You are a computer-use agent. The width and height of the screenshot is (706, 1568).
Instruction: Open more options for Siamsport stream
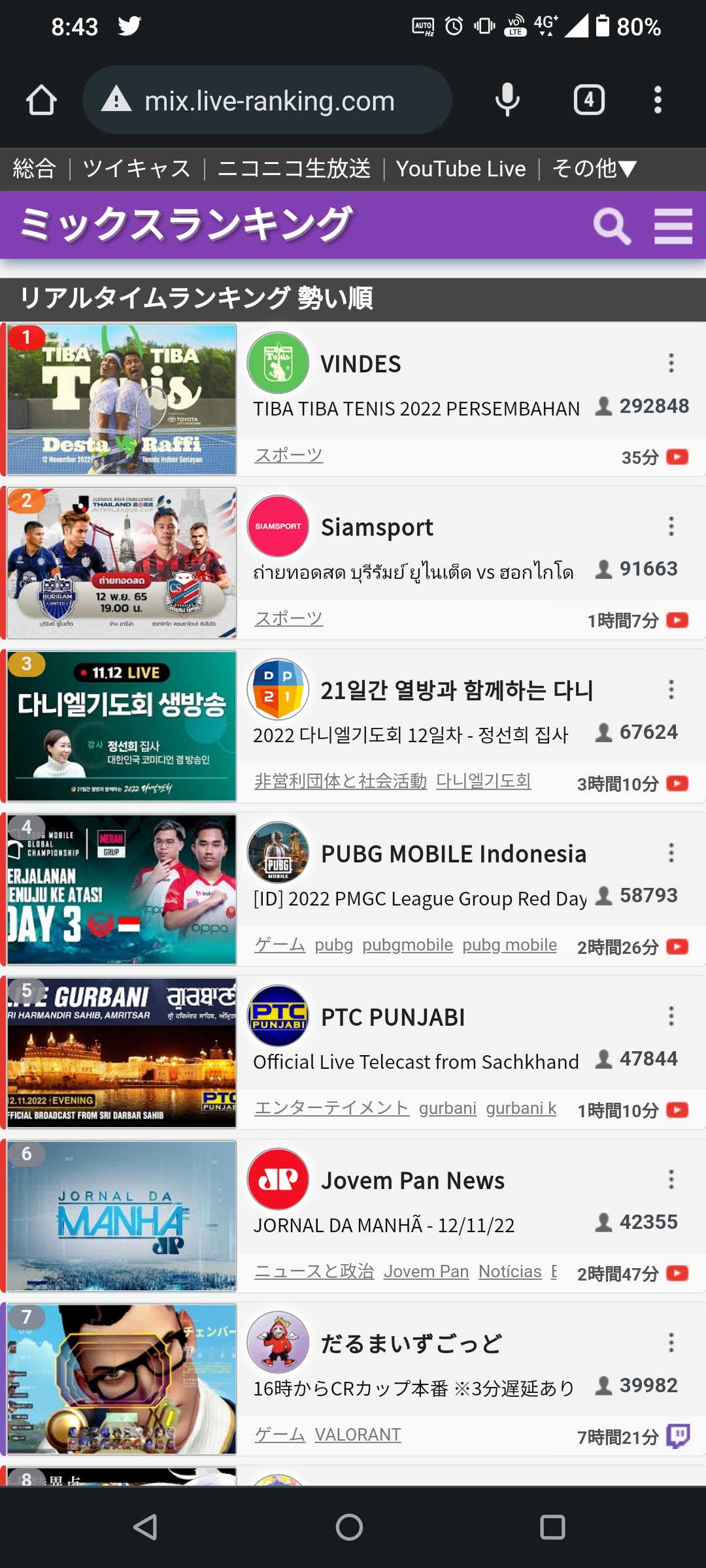click(671, 526)
